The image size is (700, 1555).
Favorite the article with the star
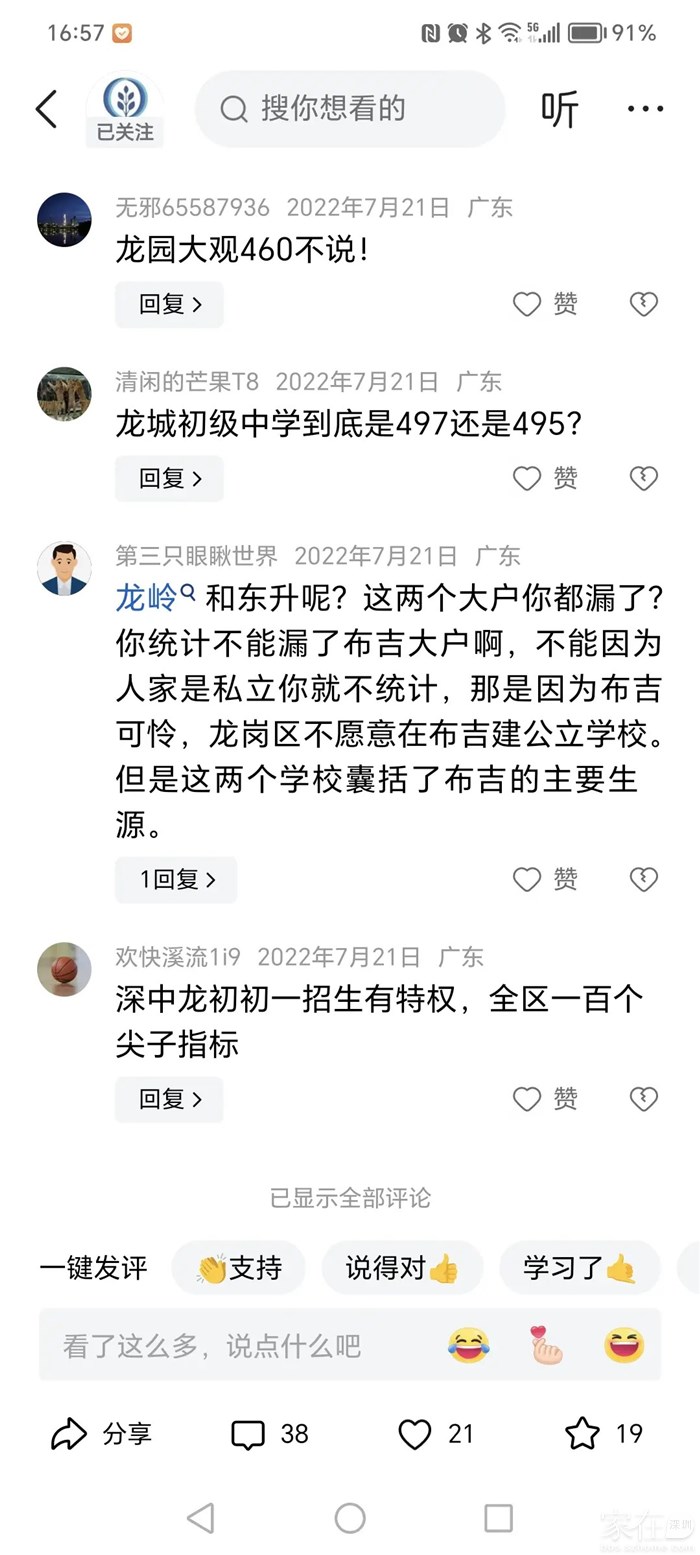click(603, 1434)
